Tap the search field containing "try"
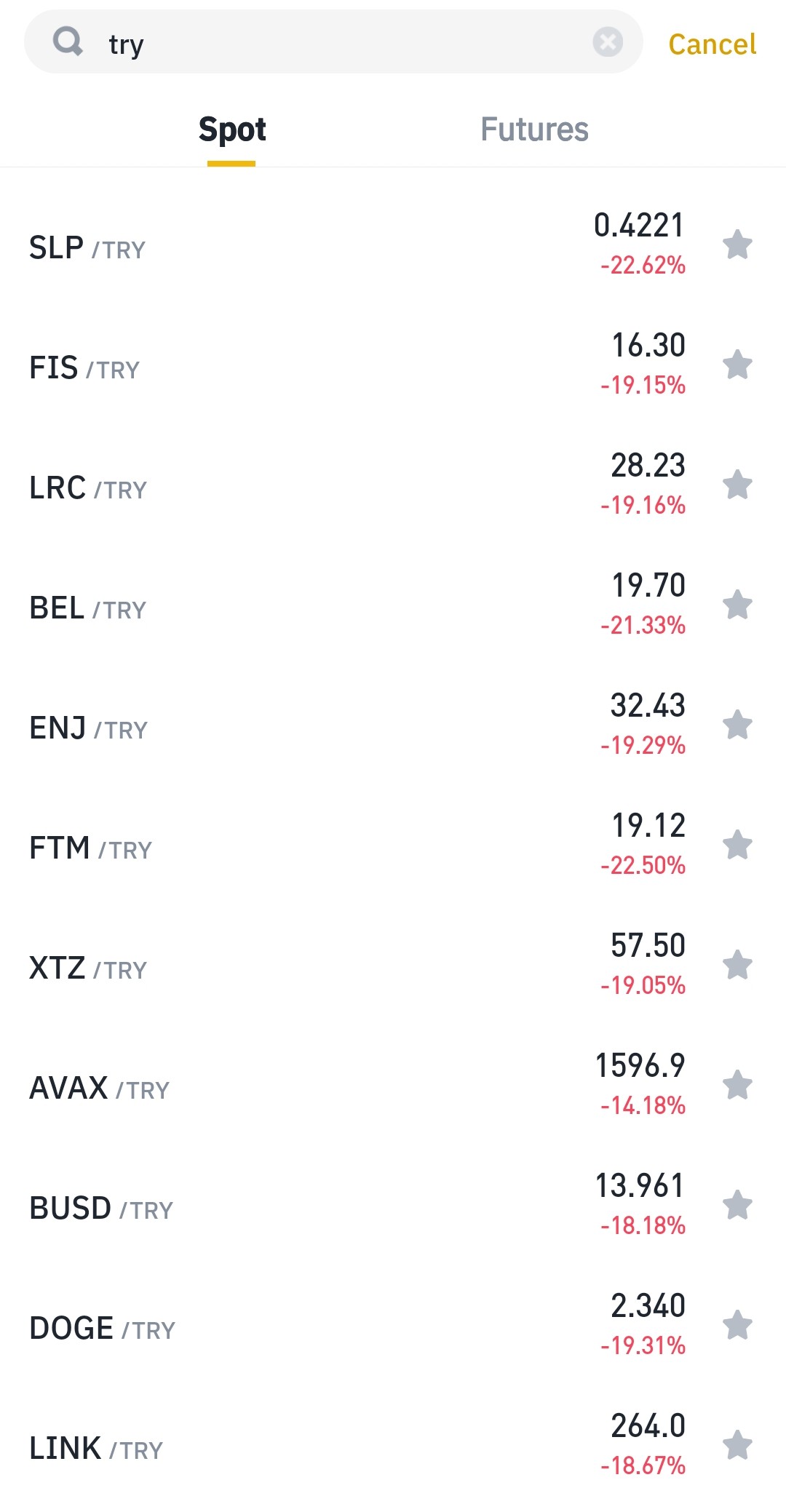 (335, 42)
